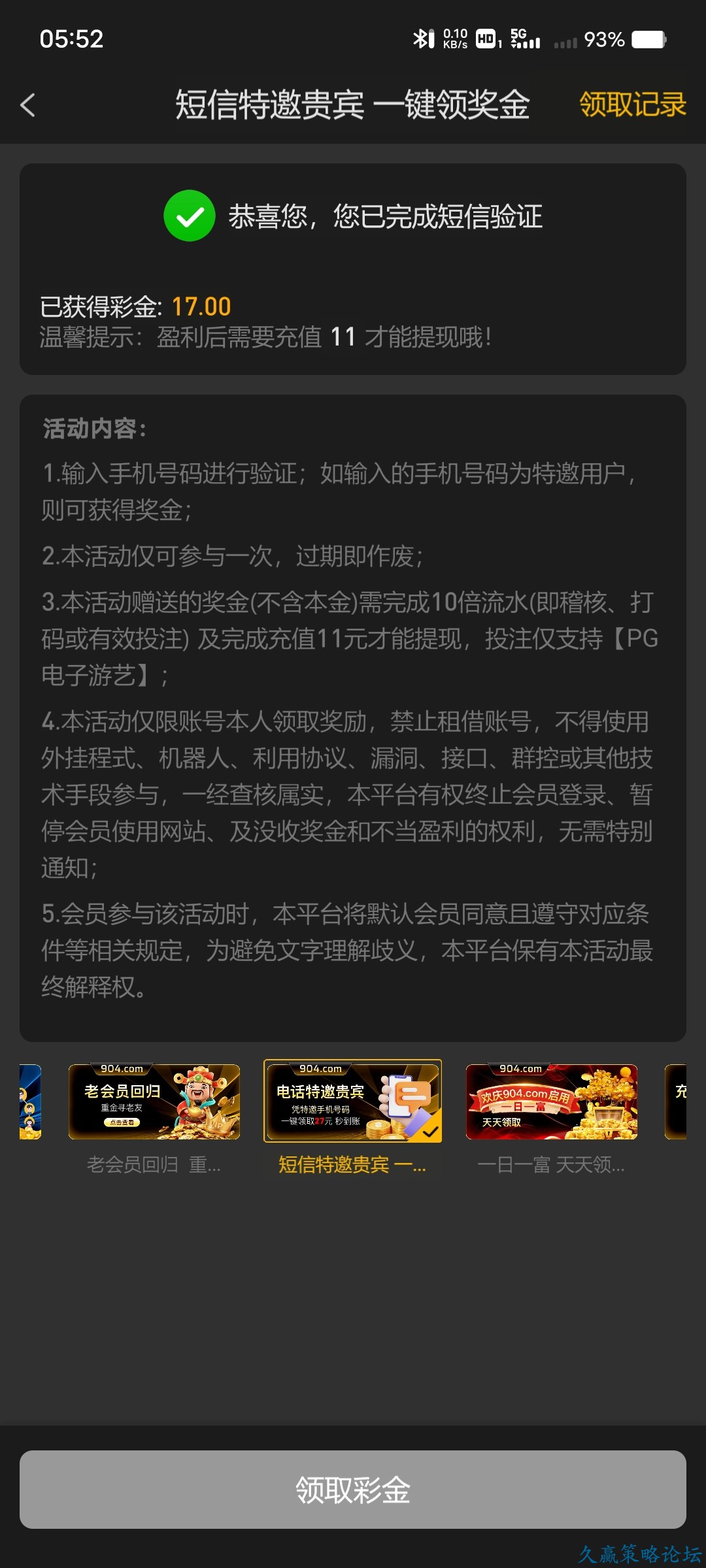Open the 一日一富 天天领取 promotion card
706x1568 pixels.
(551, 1102)
